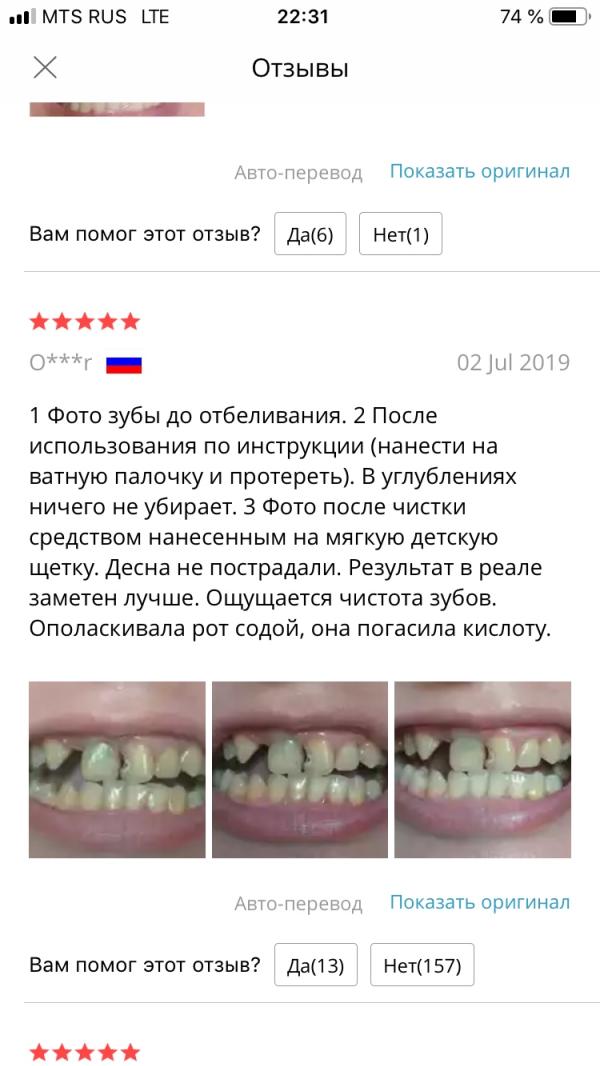This screenshot has height=1066, width=600.
Task: Tap Нет(1) on the top review
Action: click(401, 234)
